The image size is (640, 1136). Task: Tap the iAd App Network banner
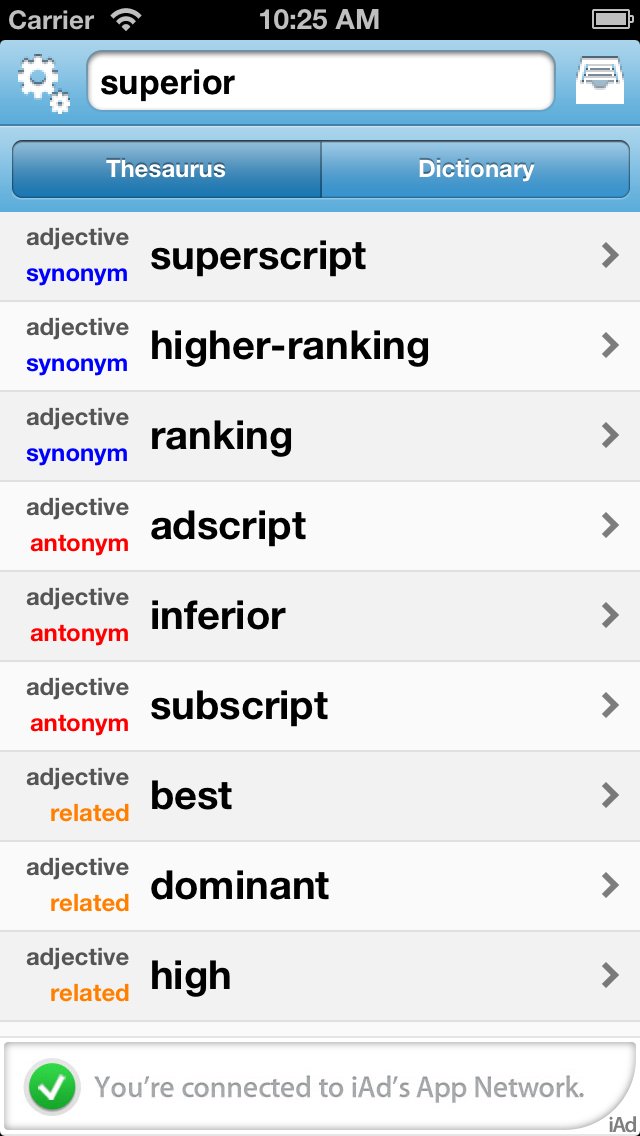(x=320, y=1087)
